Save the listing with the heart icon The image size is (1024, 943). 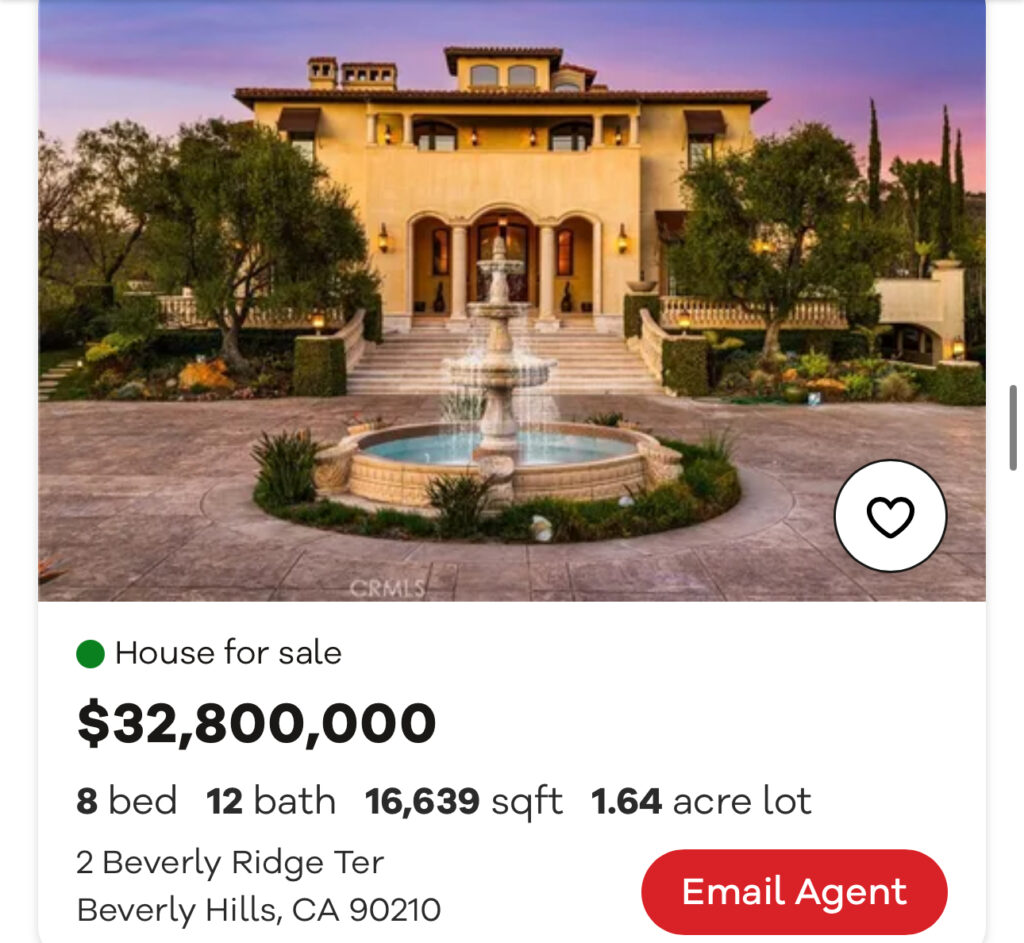click(890, 516)
